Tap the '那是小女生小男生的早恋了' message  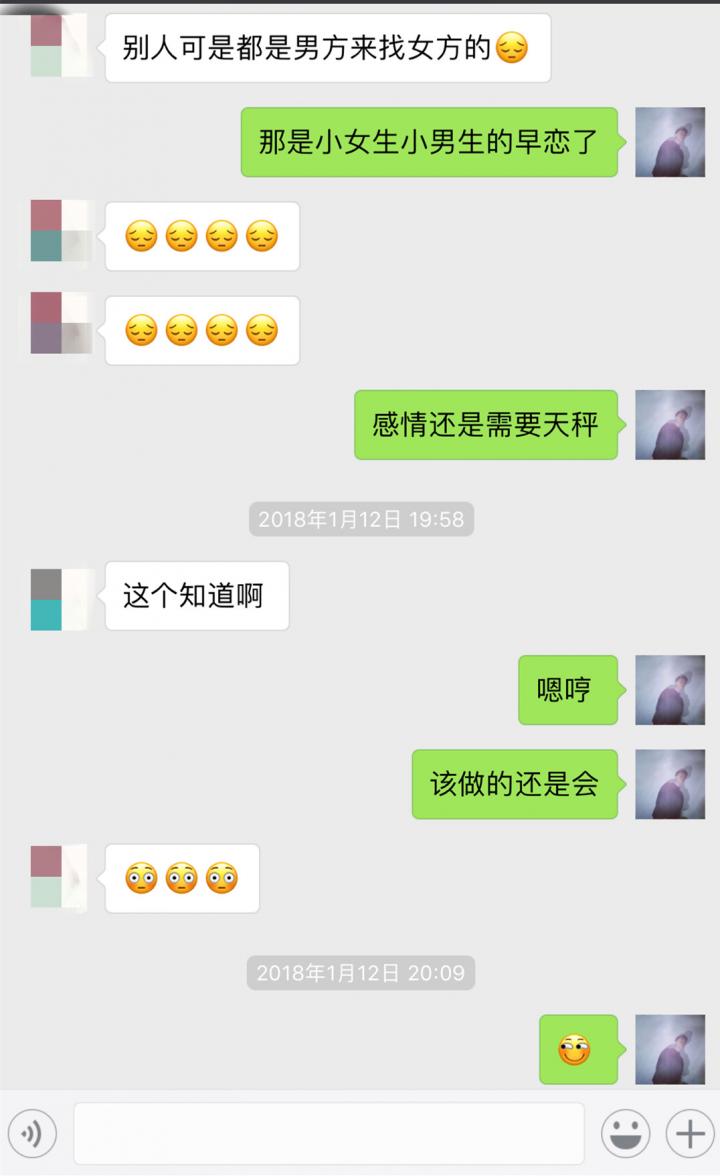428,142
